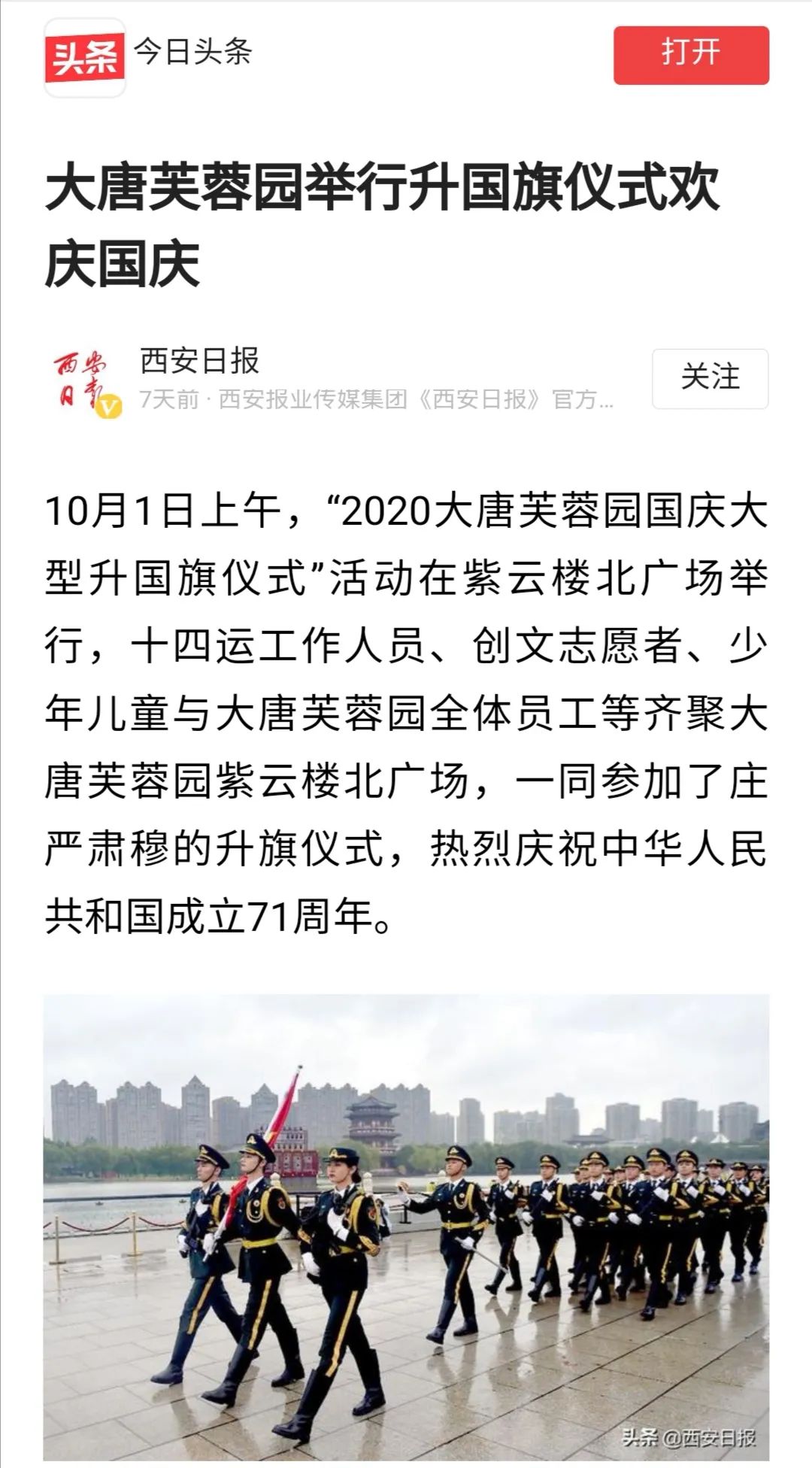Follow 西安日报 with the 关注 button
This screenshot has height=1468, width=812.
(710, 378)
